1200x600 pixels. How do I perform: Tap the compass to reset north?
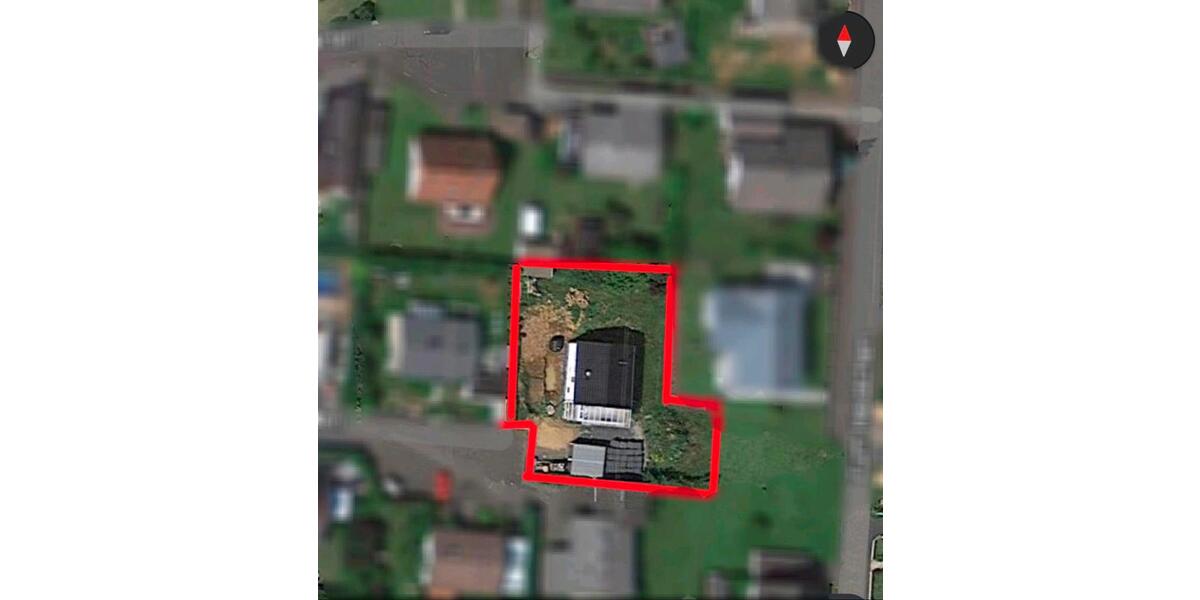[x=845, y=41]
